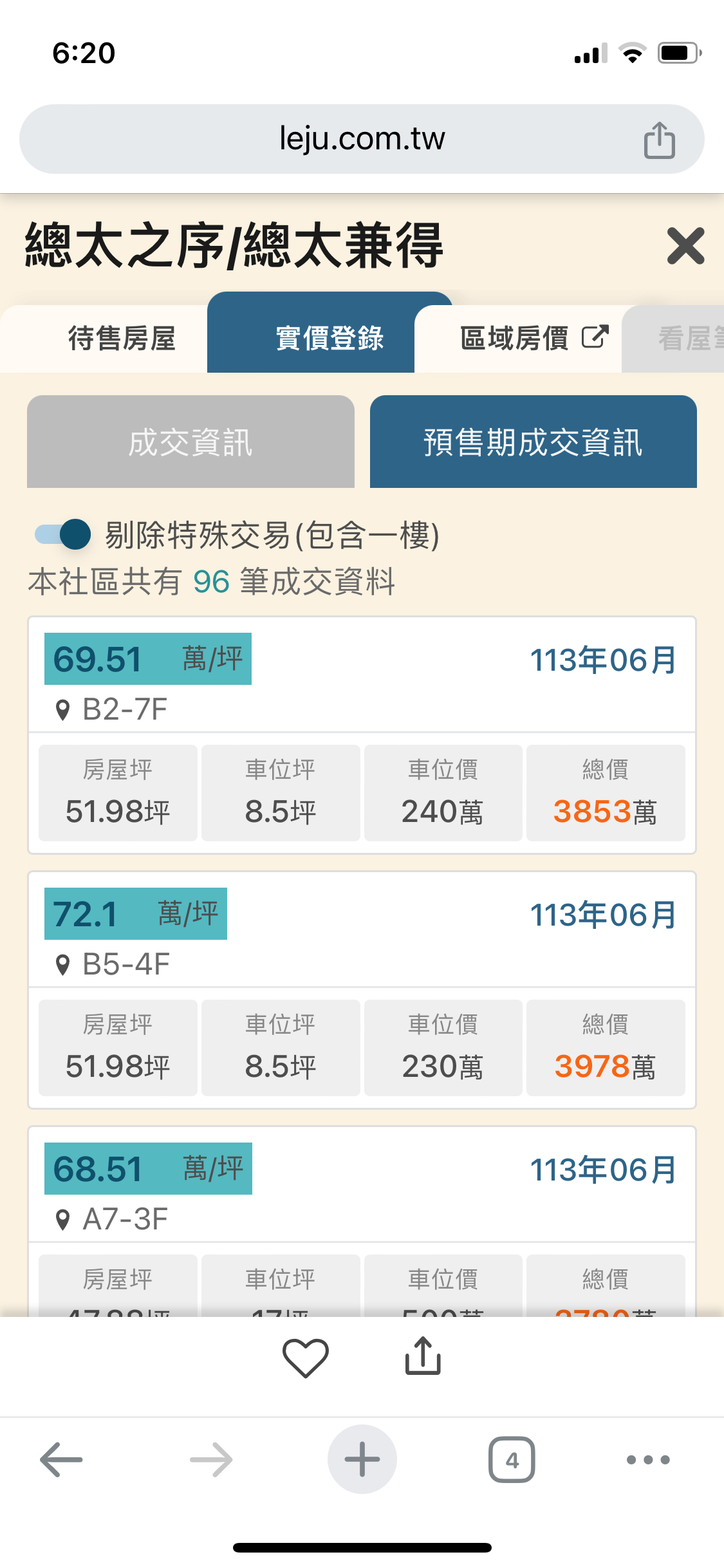Image resolution: width=724 pixels, height=1568 pixels.
Task: Go back to the previous page
Action: pyautogui.click(x=61, y=1459)
